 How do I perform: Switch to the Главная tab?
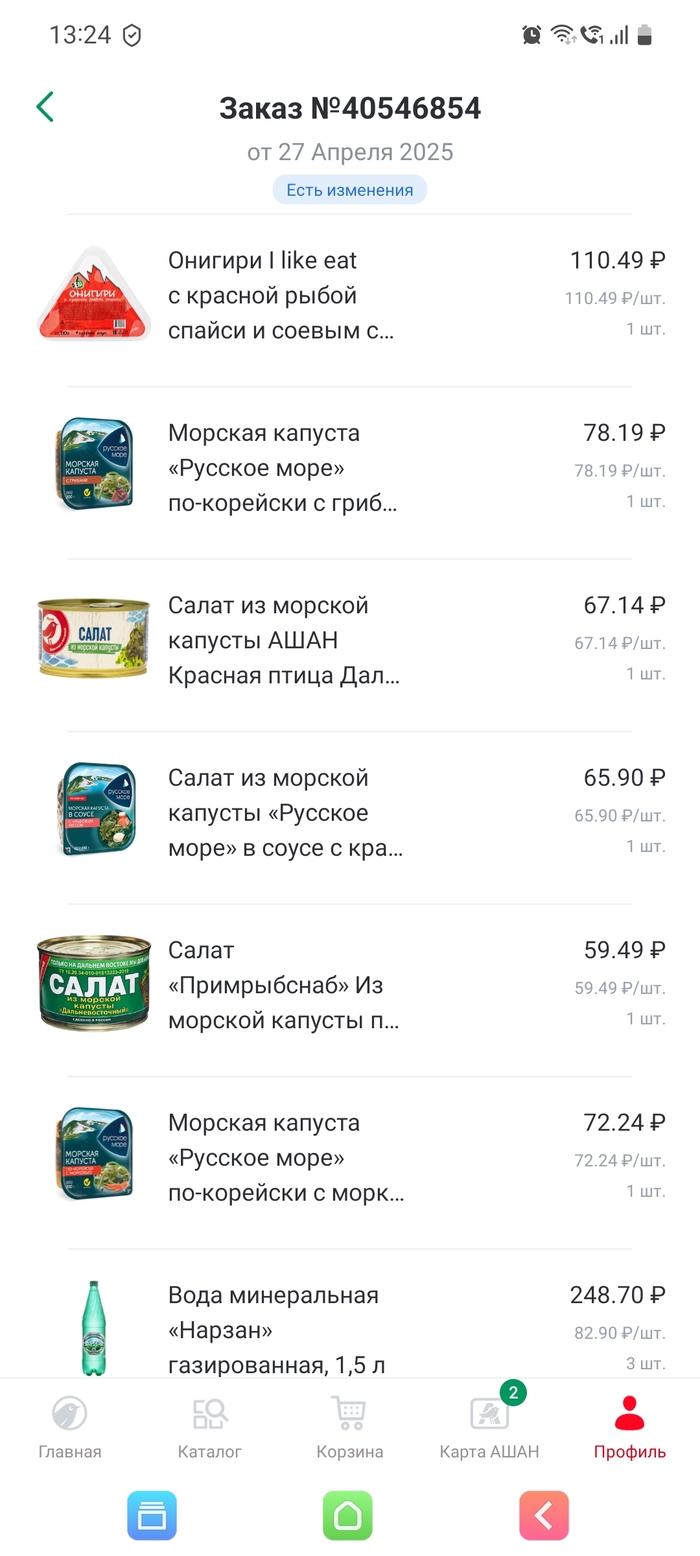(70, 1428)
